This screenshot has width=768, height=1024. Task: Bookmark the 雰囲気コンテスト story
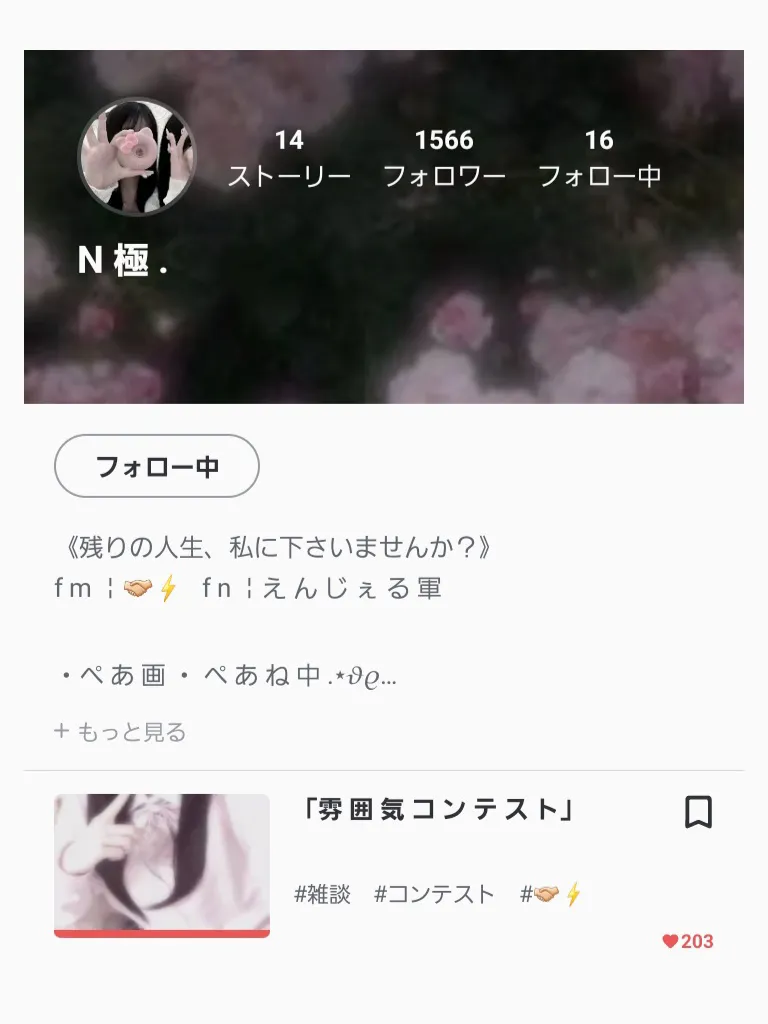coord(698,812)
